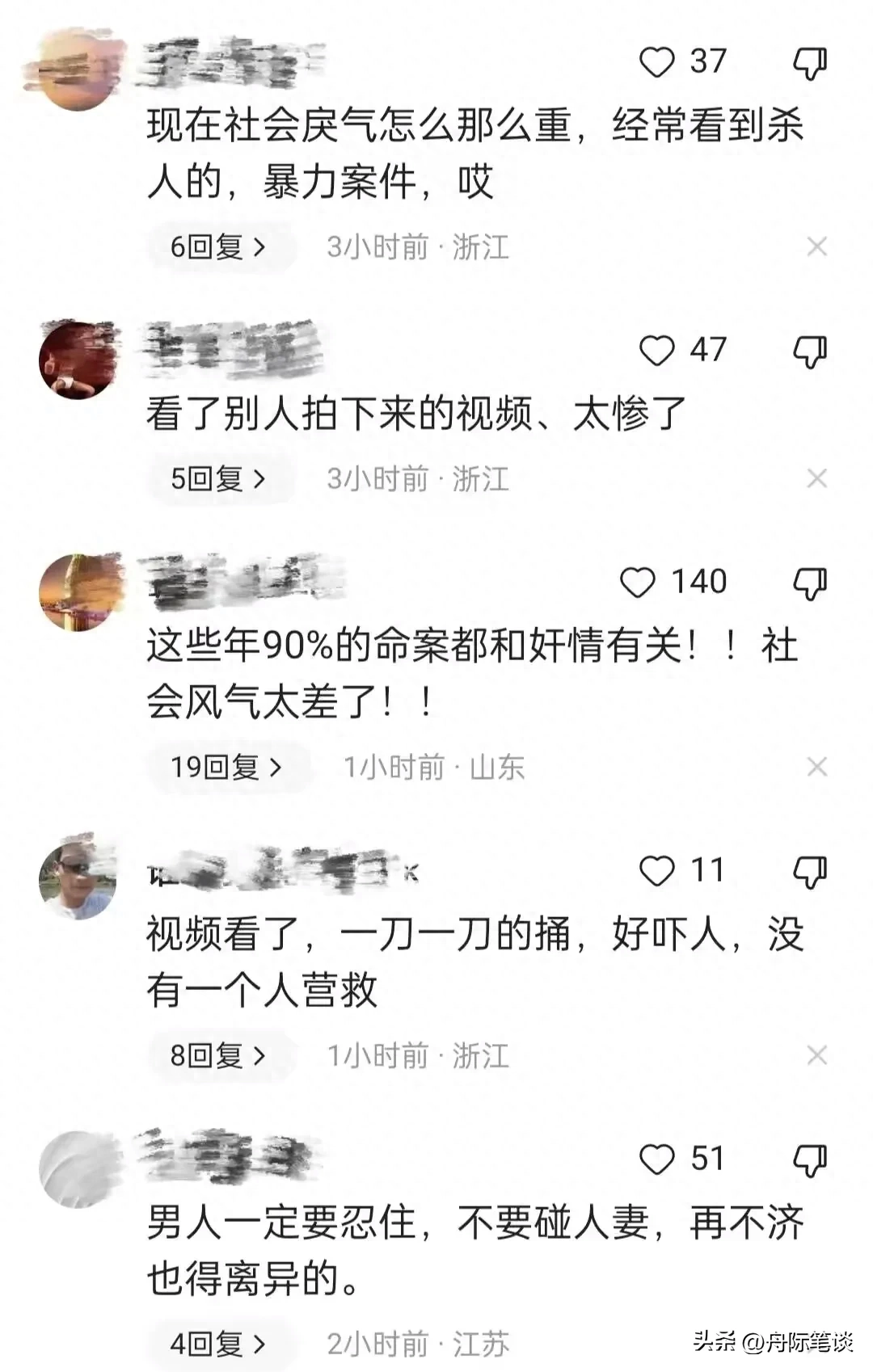This screenshot has height=1372, width=873.
Task: Dislike the comment about 不要碰人妻
Action: pyautogui.click(x=809, y=1160)
